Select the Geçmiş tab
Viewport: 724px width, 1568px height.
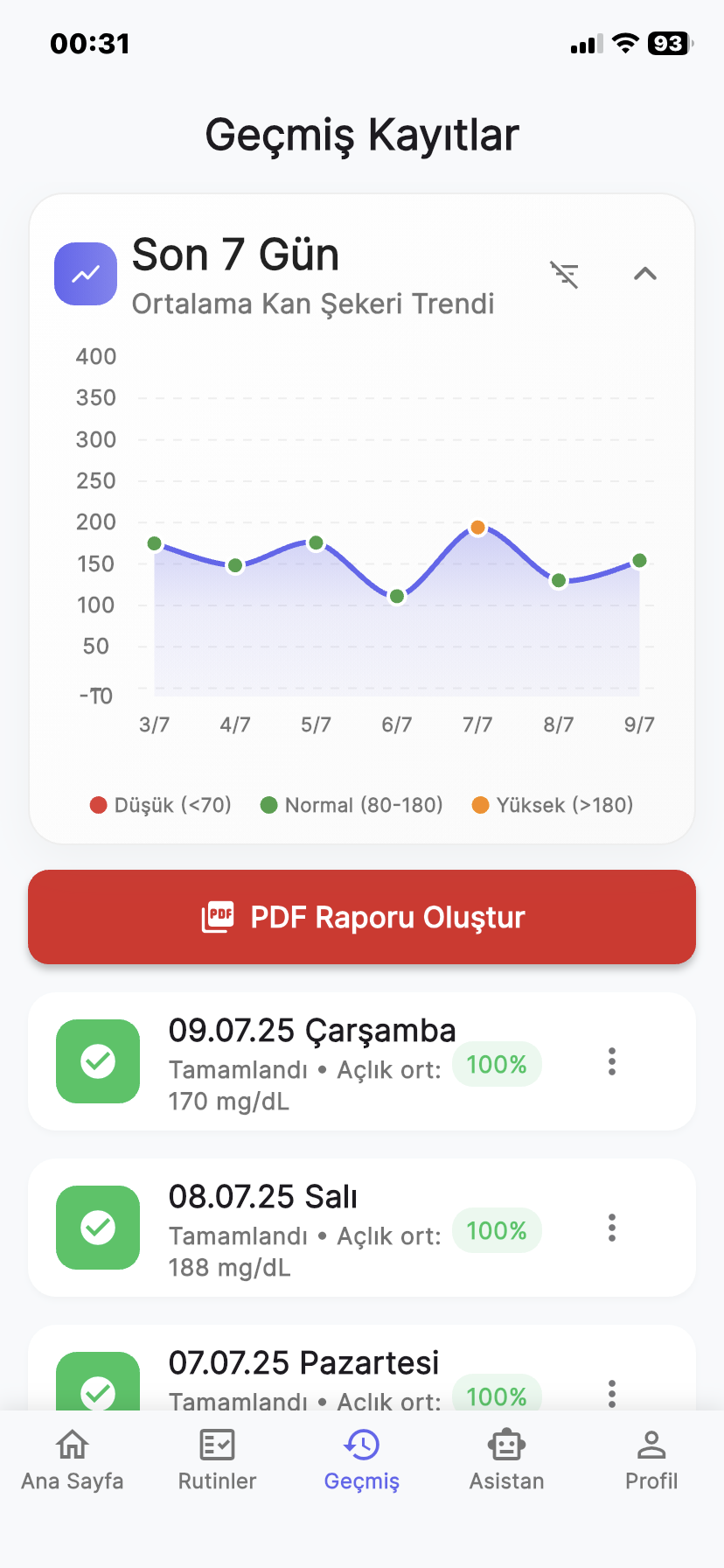pos(362,1460)
